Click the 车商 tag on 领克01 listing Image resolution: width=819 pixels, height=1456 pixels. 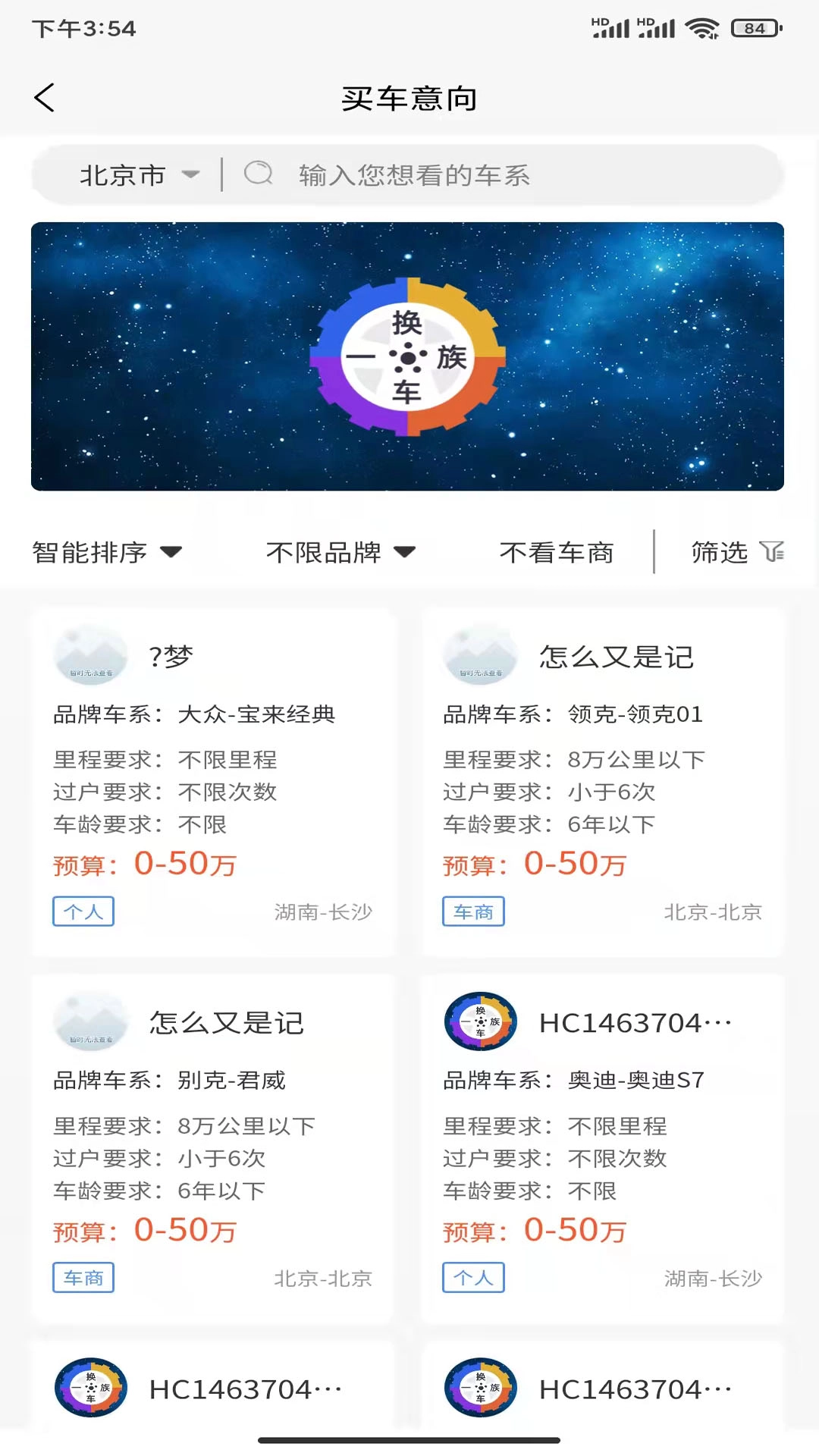pyautogui.click(x=472, y=912)
